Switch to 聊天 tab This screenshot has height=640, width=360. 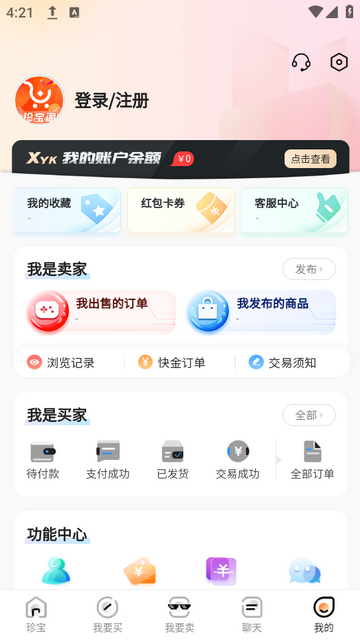[252, 615]
